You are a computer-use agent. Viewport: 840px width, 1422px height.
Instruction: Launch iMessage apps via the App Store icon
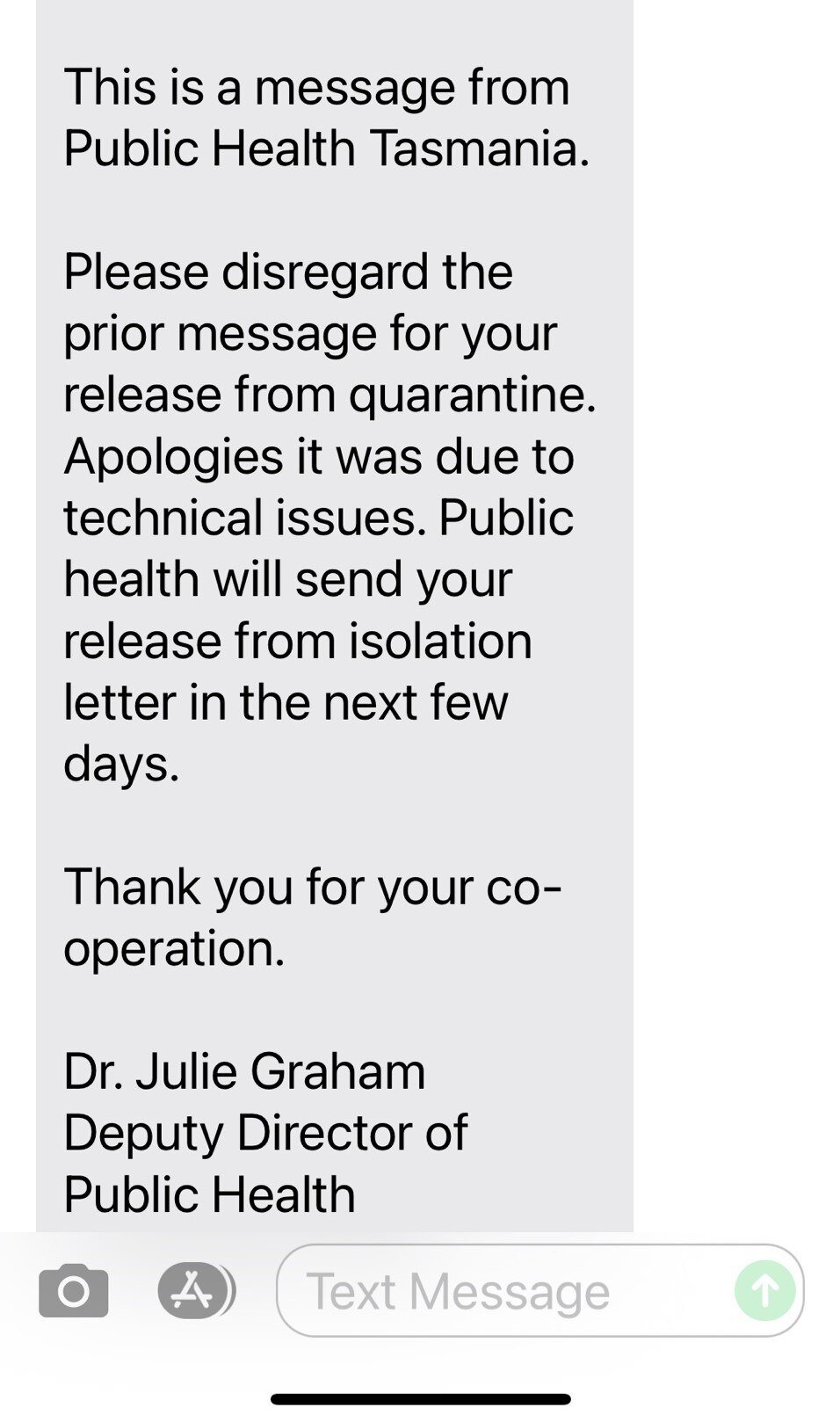[194, 1291]
